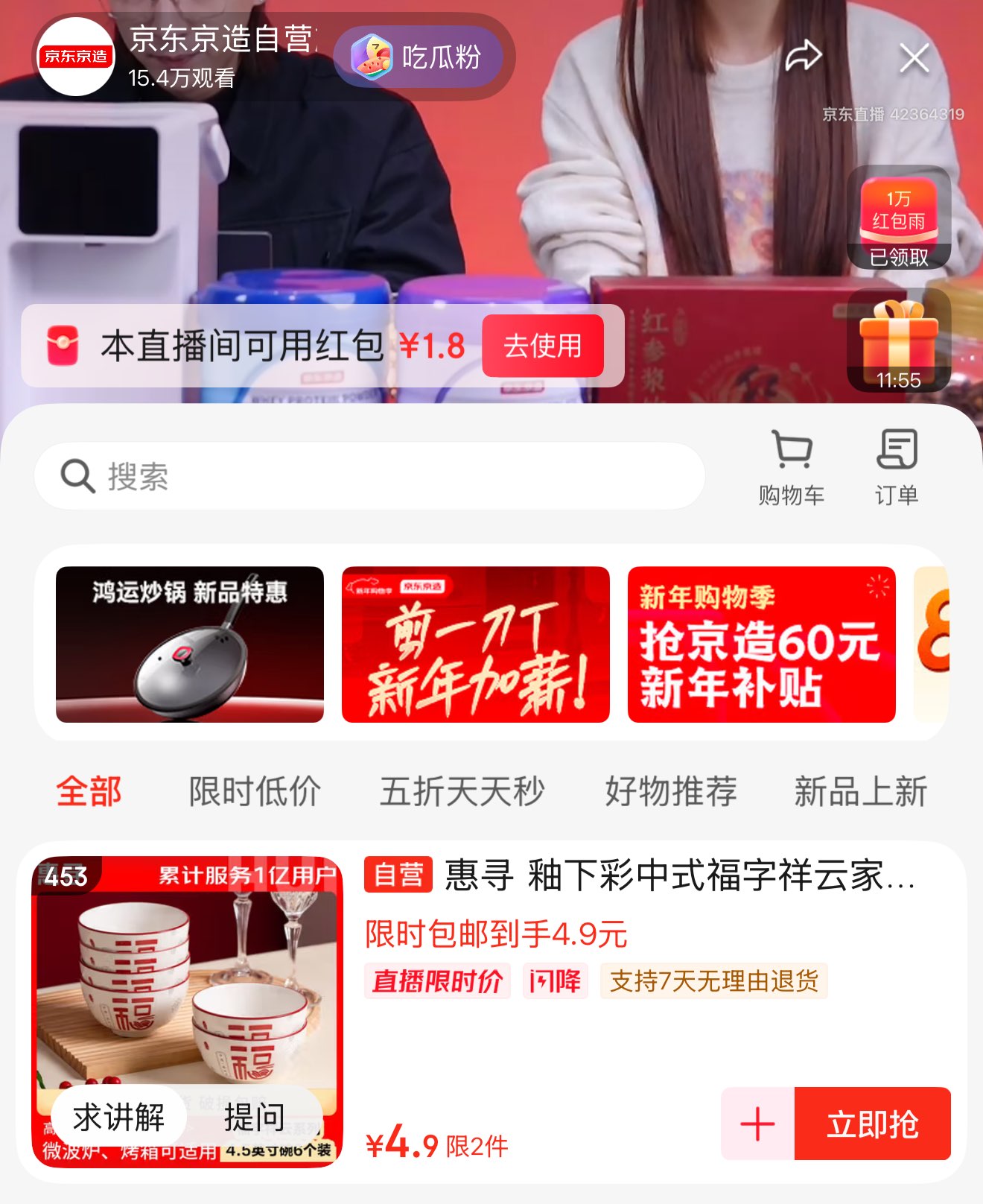Open 京东京造自营 channel profile
Image resolution: width=983 pixels, height=1204 pixels.
[x=76, y=57]
